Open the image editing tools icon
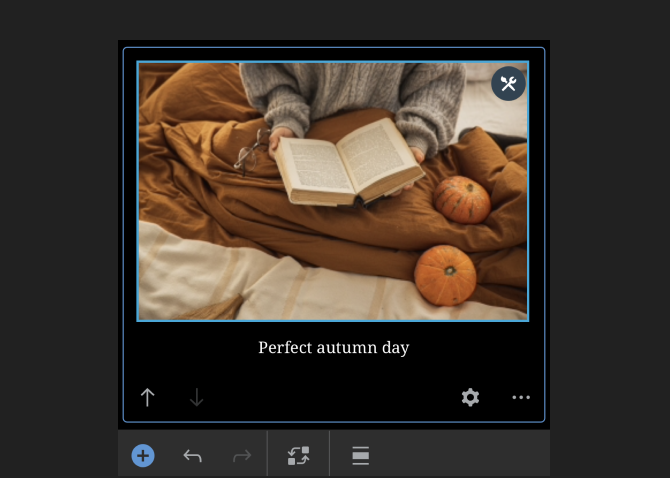The height and width of the screenshot is (478, 670). coord(508,84)
